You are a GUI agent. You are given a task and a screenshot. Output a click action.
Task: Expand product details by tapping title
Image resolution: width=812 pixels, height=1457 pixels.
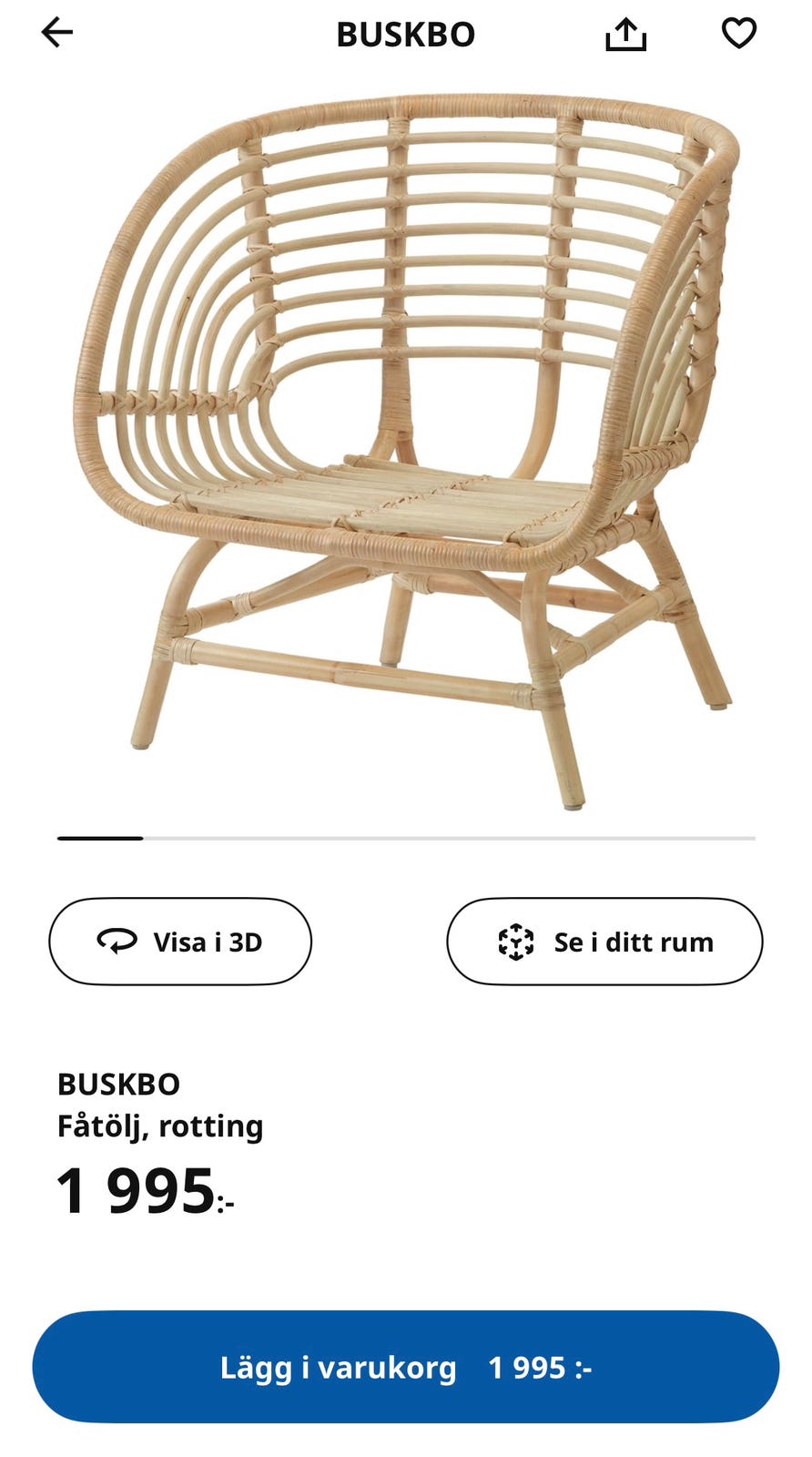point(118,1085)
